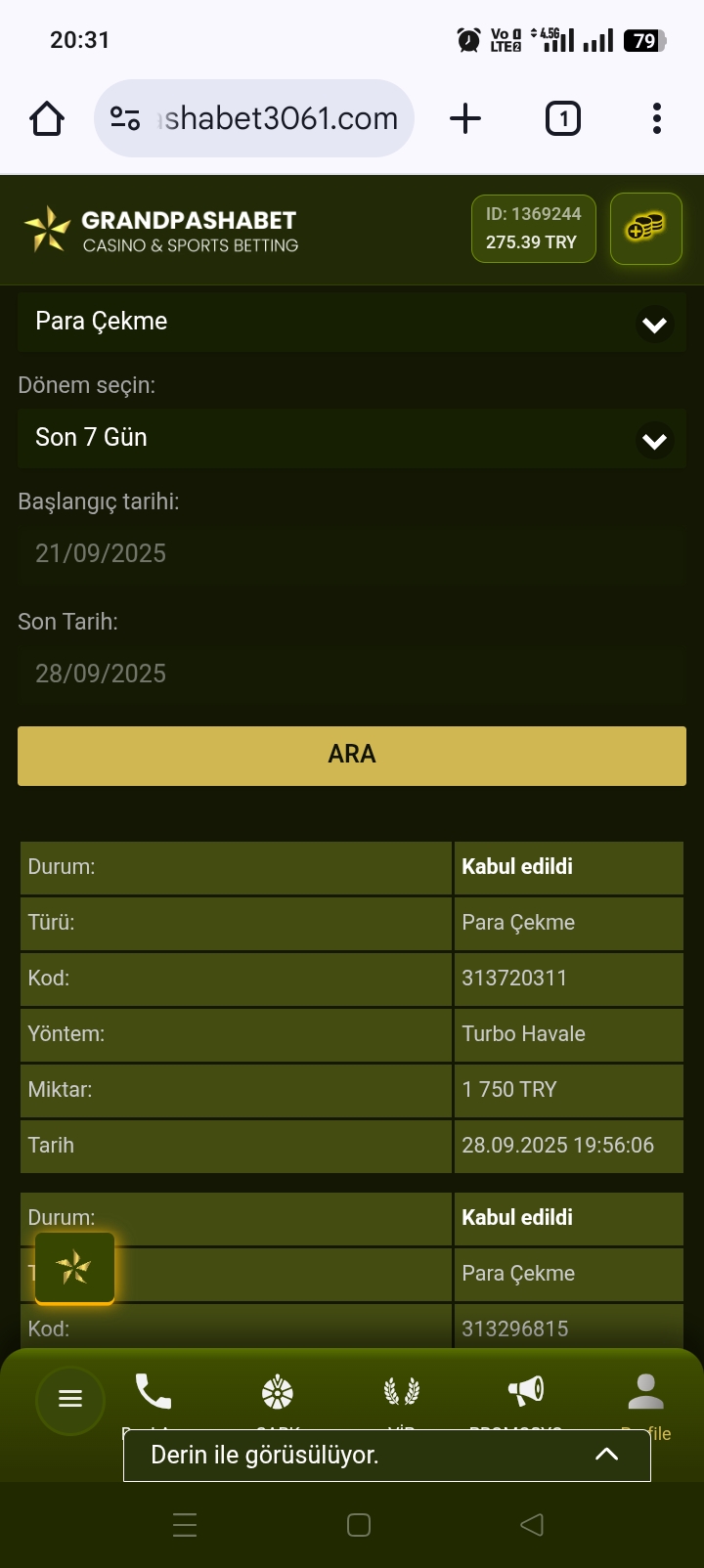704x1568 pixels.
Task: Expand the Derin ile görüşülüyor chat bar
Action: coord(387,1455)
